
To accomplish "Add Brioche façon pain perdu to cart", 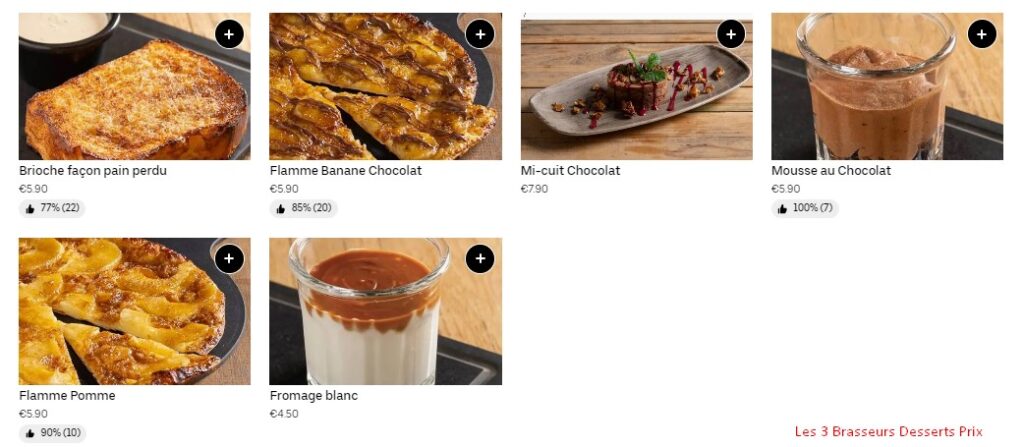I will (x=229, y=34).
